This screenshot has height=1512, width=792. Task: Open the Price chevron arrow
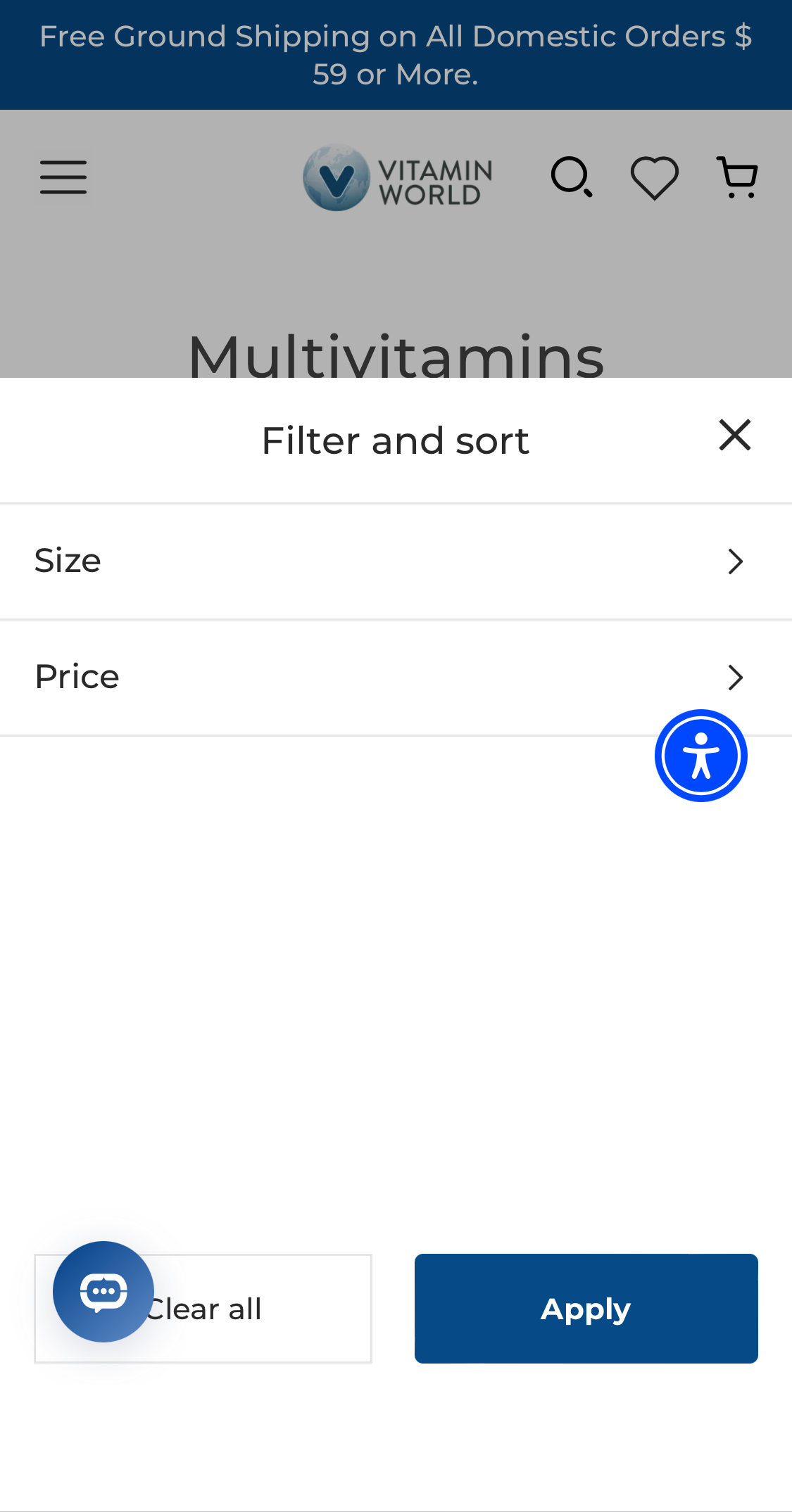coord(735,678)
